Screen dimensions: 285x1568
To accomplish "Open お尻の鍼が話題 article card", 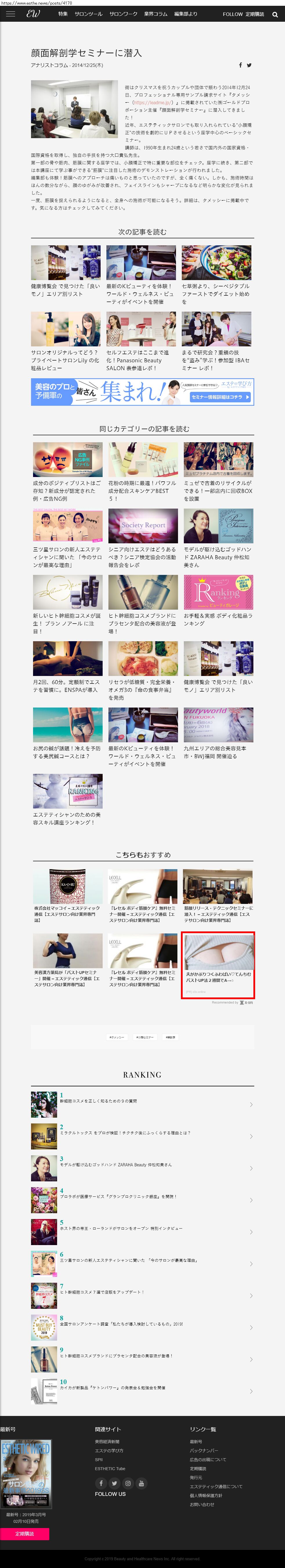I will (x=68, y=752).
